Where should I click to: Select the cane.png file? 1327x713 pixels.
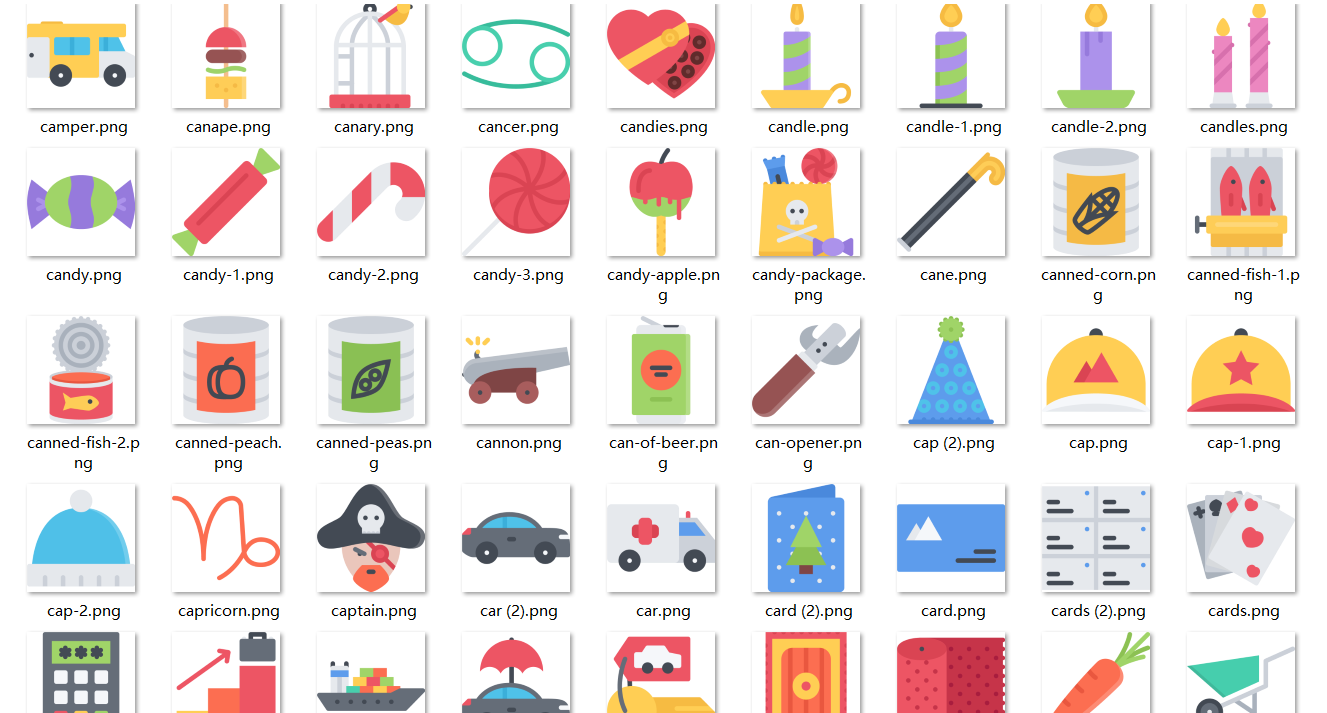coord(951,203)
